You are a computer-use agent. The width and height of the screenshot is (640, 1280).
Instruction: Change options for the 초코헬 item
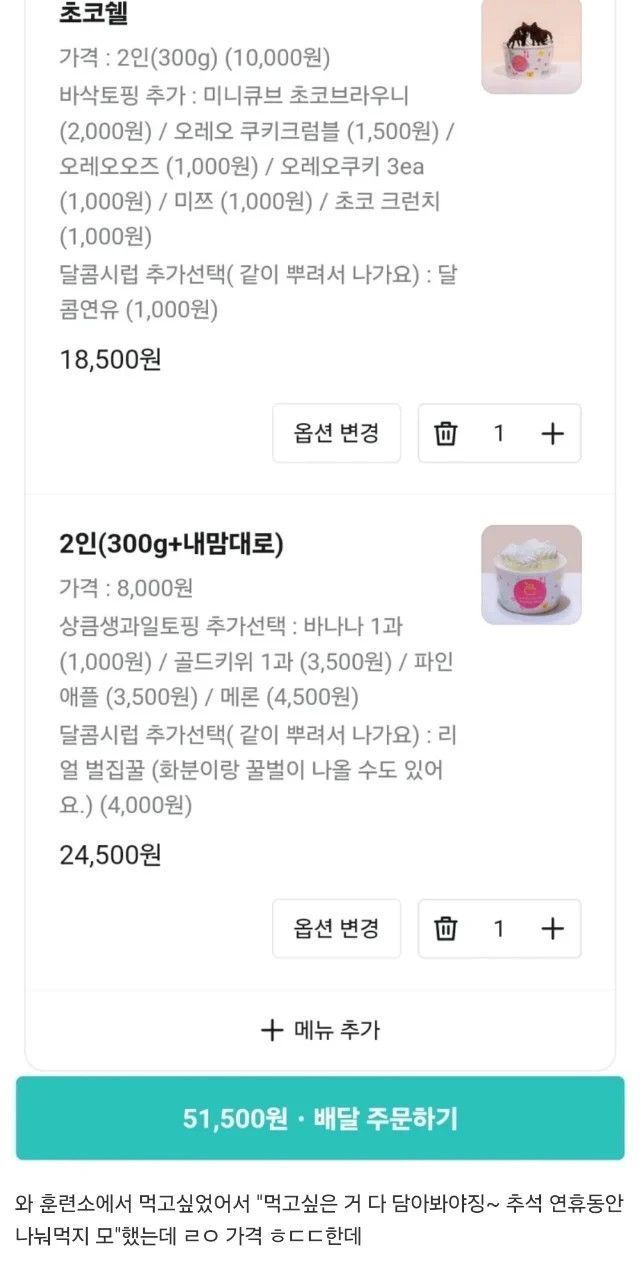[x=336, y=433]
